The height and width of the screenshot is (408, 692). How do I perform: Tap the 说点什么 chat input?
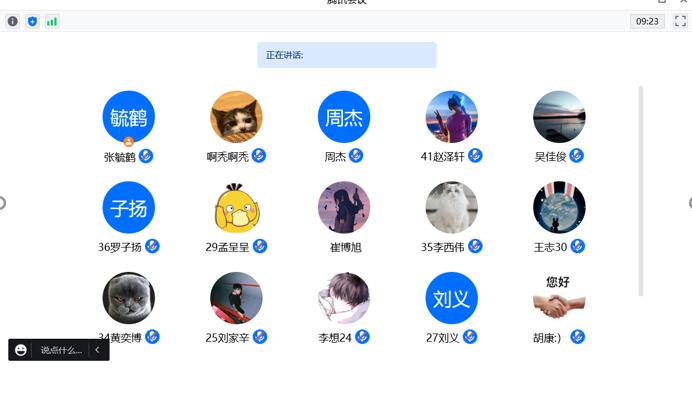pyautogui.click(x=60, y=350)
